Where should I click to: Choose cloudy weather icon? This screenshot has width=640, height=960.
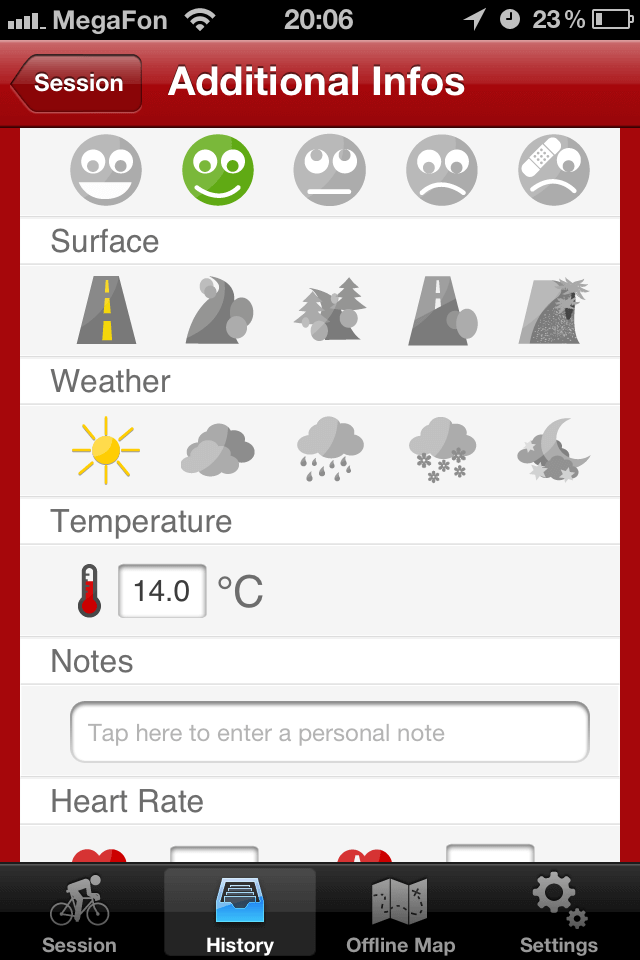click(x=217, y=451)
